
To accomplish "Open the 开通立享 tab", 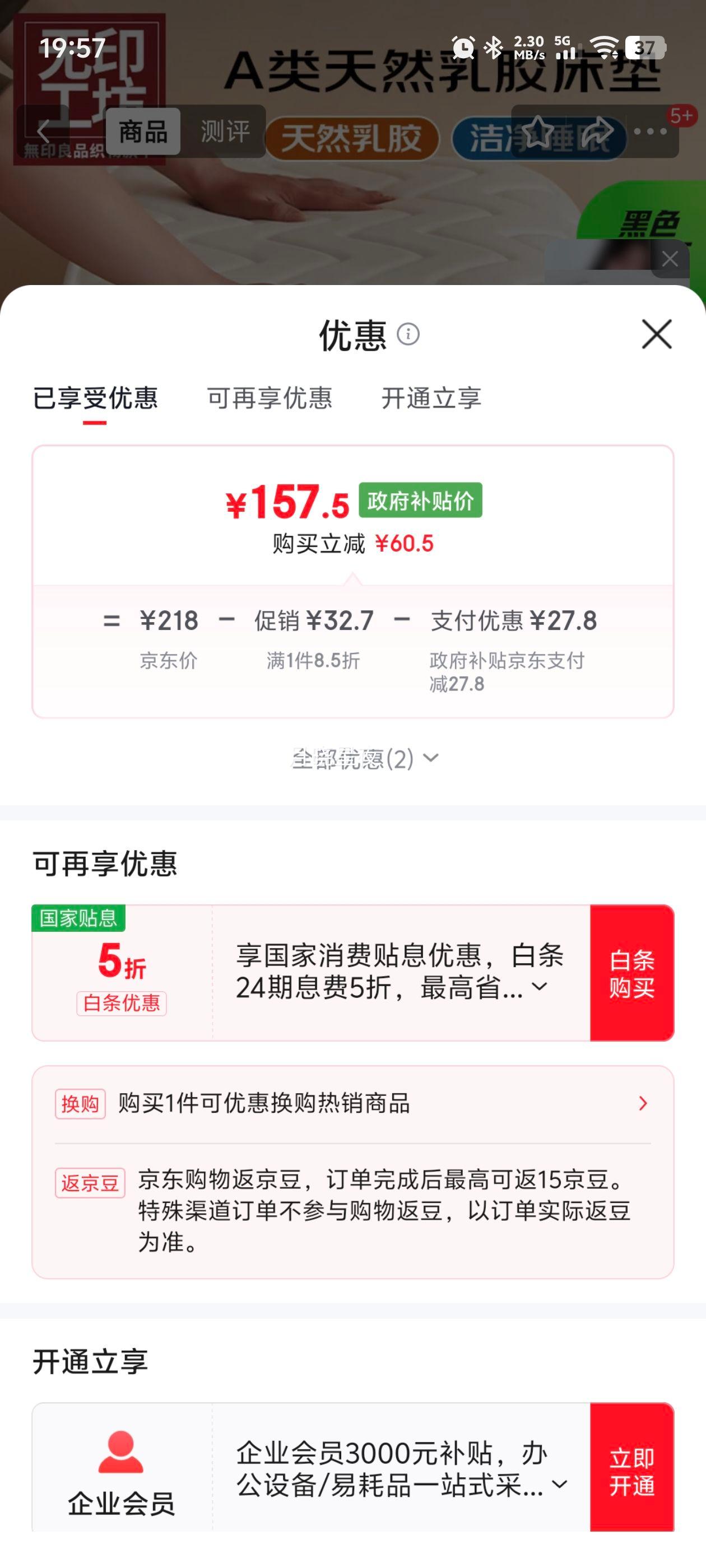I will [x=433, y=397].
